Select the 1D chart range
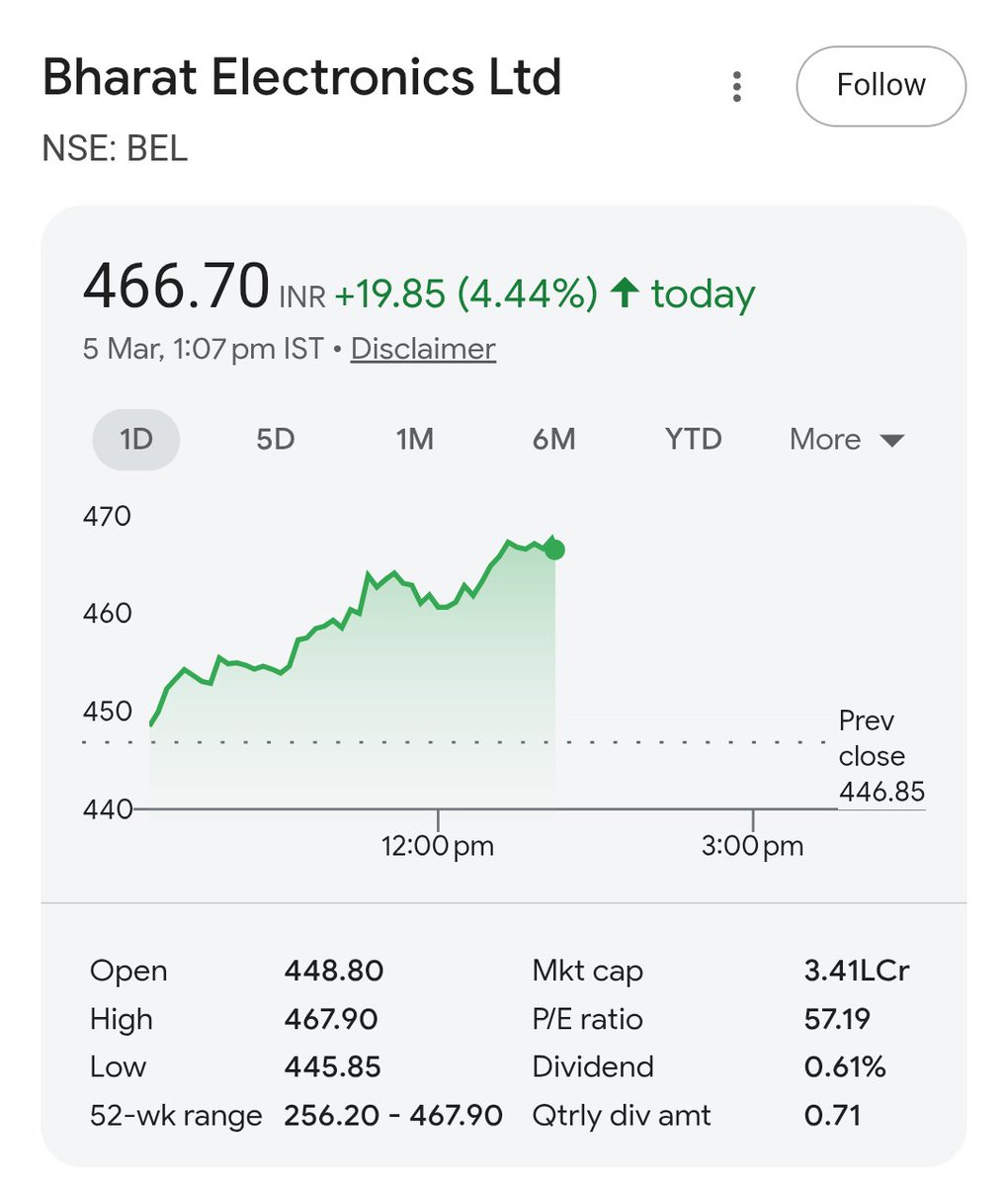This screenshot has width=1008, height=1186. (136, 439)
